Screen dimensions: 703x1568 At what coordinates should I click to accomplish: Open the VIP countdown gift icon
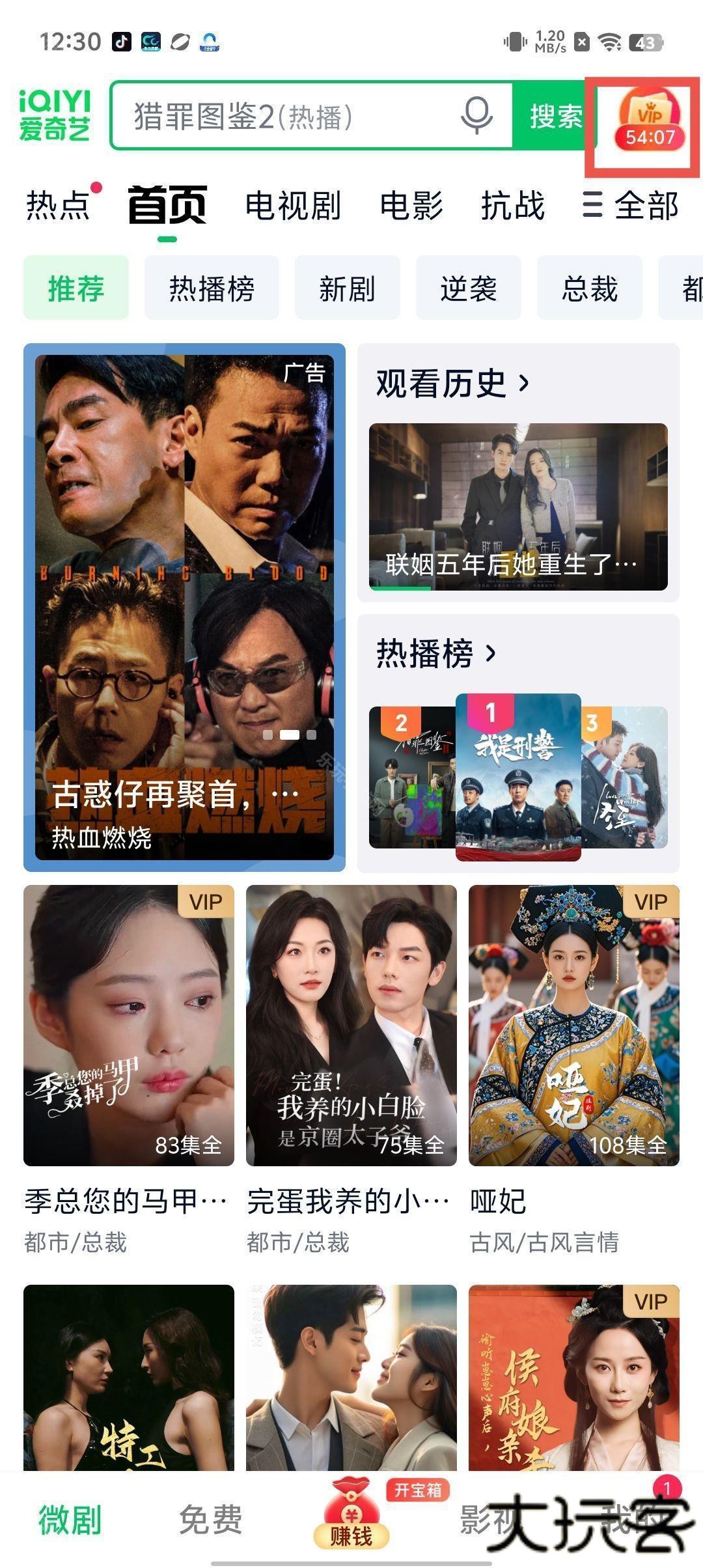pyautogui.click(x=648, y=124)
